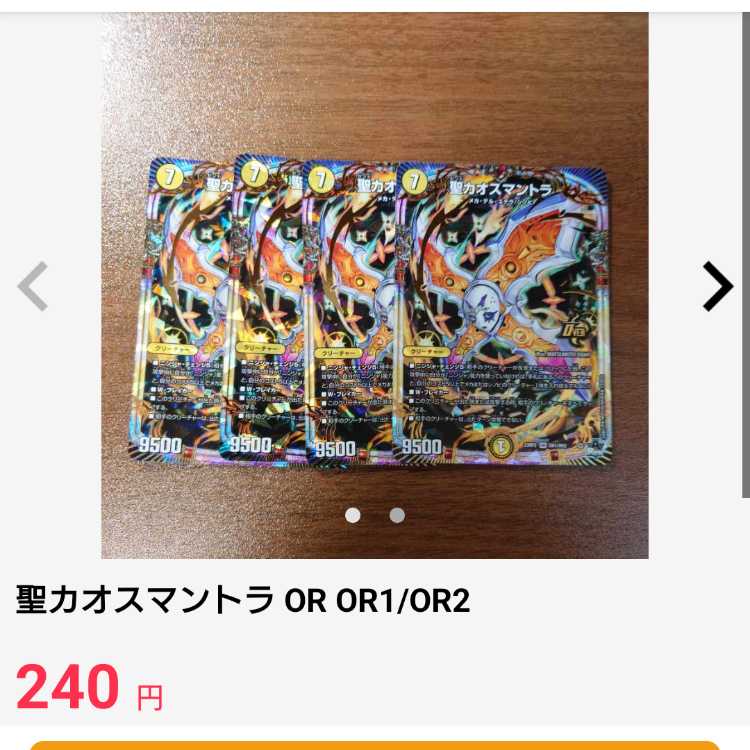Screen dimensions: 750x750
Task: Select the first photo indicator dot
Action: [352, 515]
